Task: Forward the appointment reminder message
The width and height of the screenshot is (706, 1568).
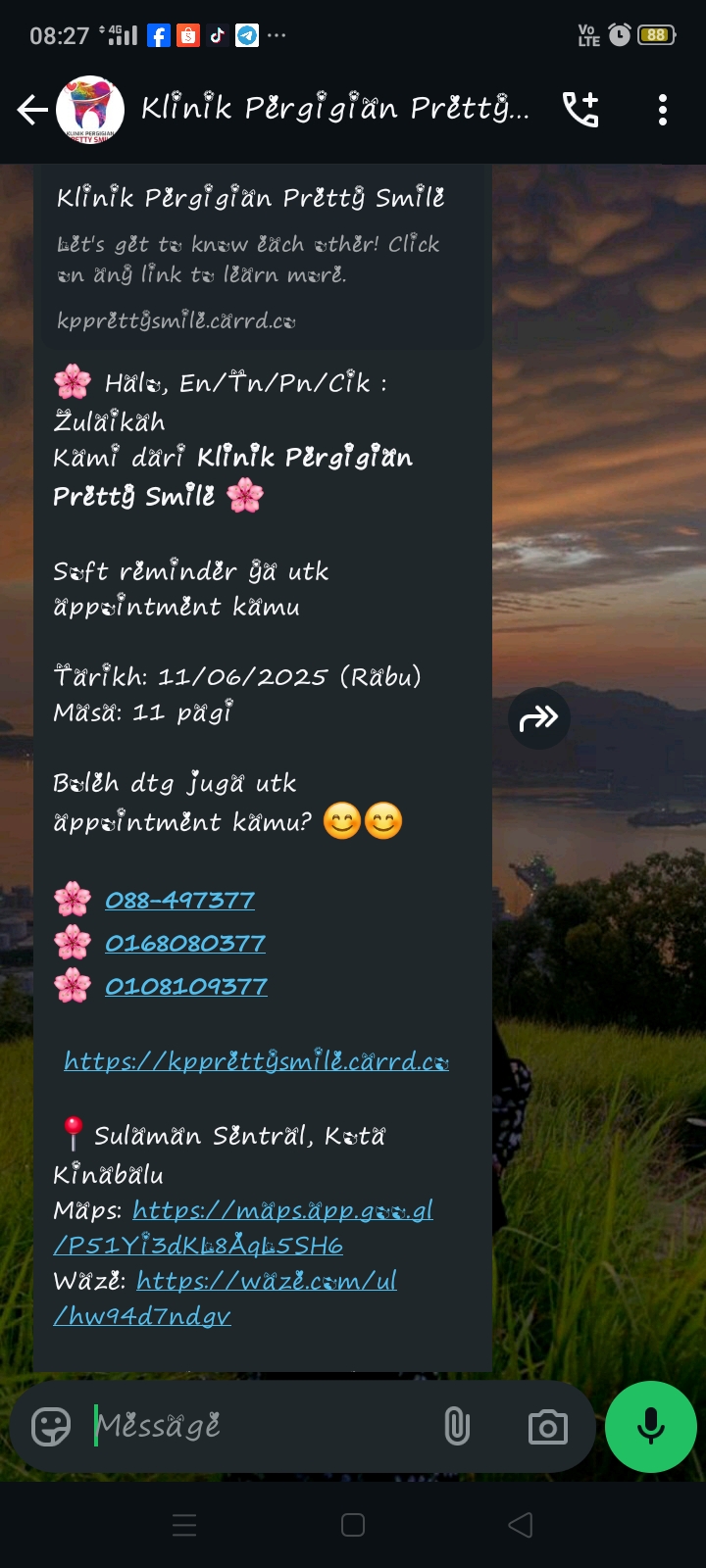Action: tap(538, 719)
